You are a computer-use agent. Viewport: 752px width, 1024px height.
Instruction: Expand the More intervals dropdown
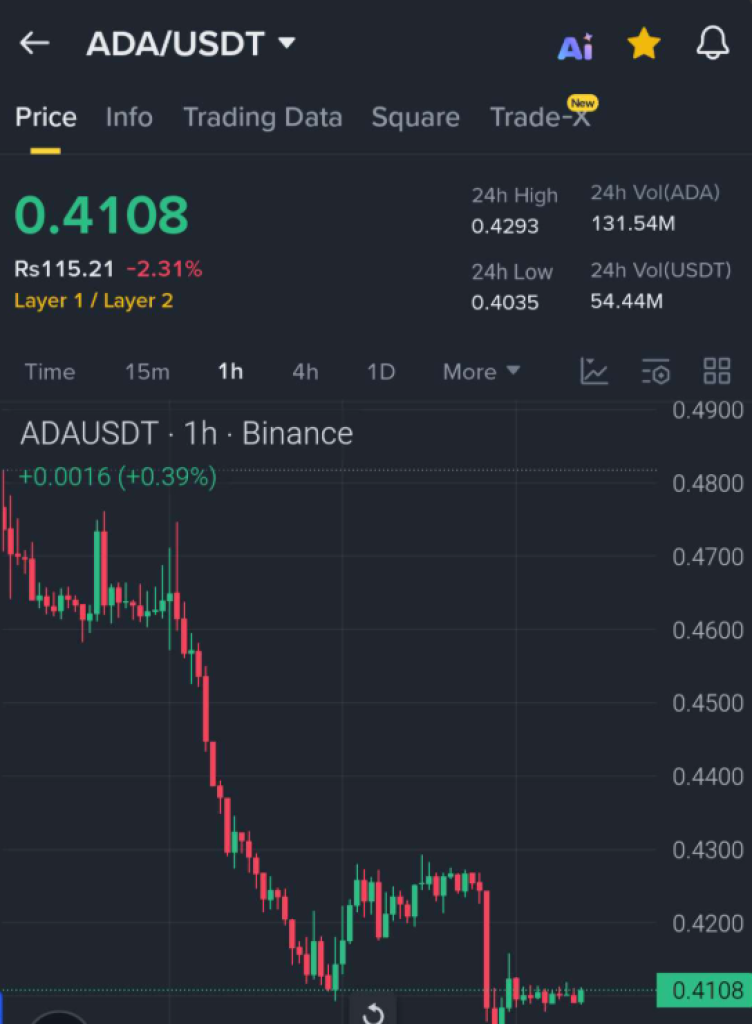pos(481,372)
